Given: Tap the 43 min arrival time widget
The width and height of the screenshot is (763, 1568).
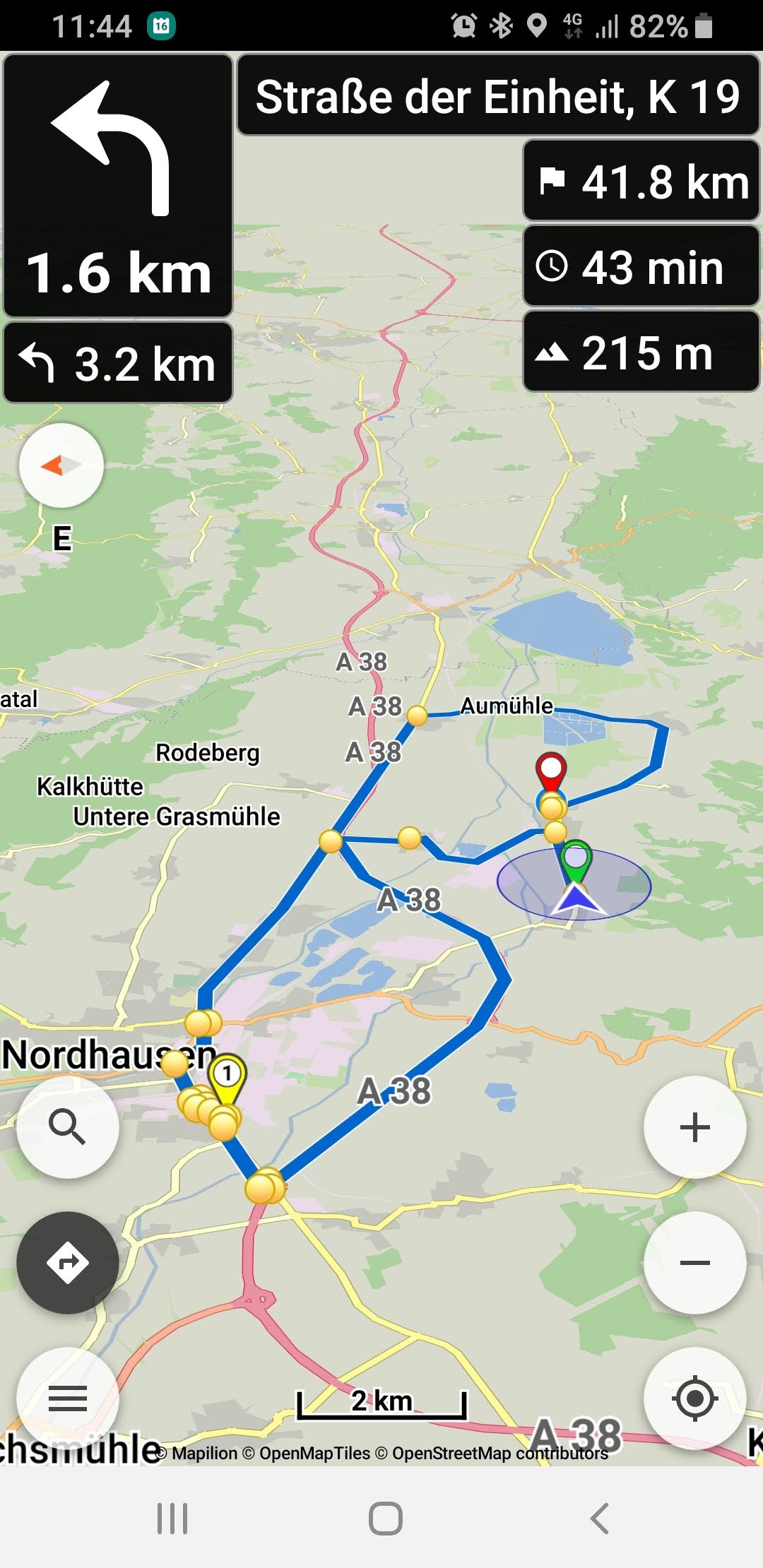Looking at the screenshot, I should (641, 266).
